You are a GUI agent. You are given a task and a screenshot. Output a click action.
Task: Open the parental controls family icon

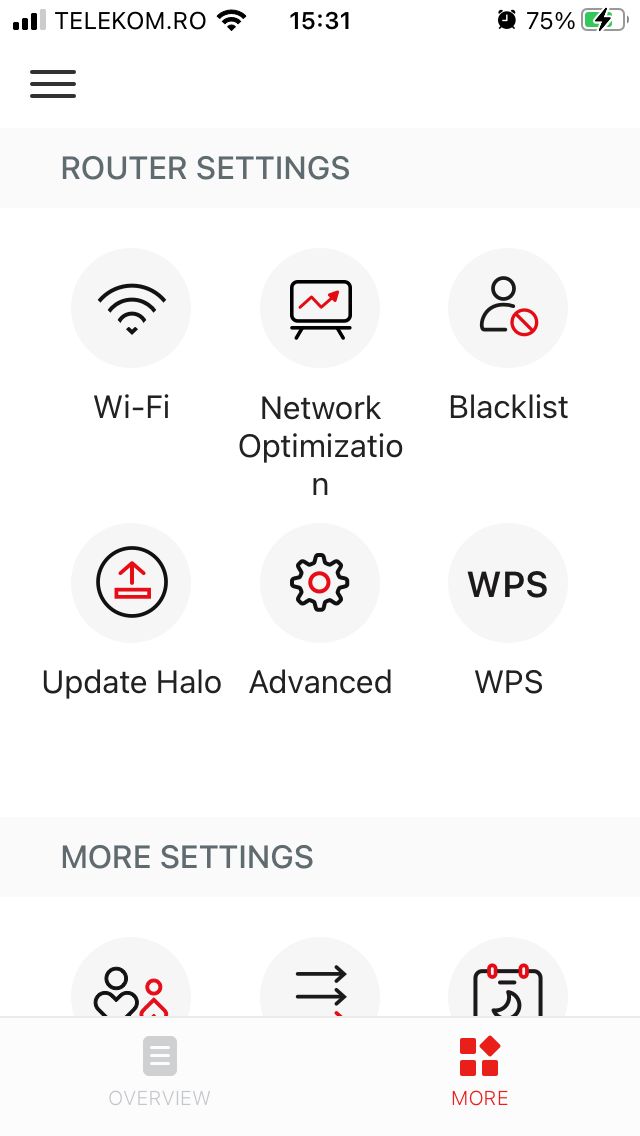131,978
